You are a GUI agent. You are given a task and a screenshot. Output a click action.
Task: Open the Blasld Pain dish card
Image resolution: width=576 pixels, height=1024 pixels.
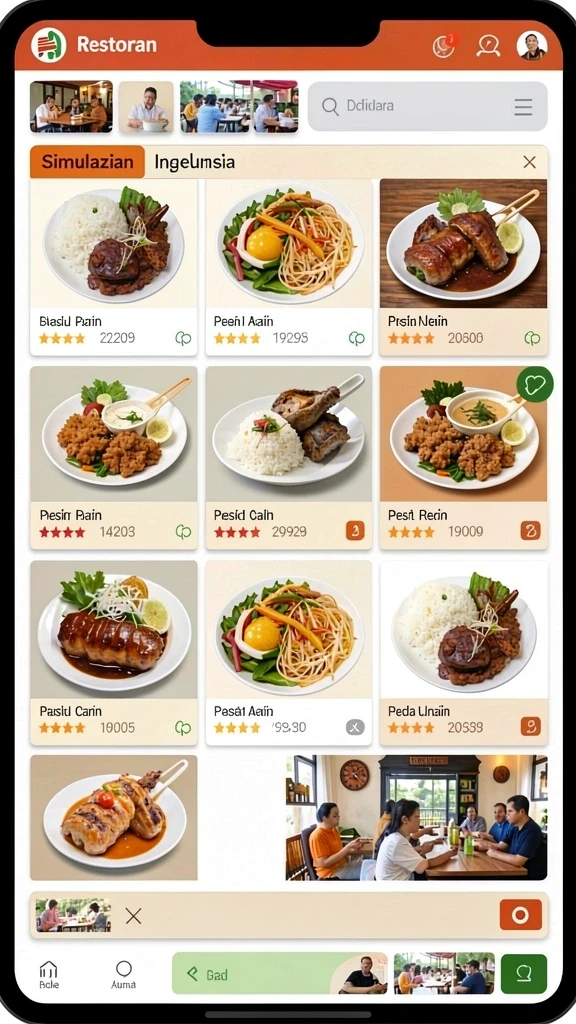pyautogui.click(x=114, y=267)
